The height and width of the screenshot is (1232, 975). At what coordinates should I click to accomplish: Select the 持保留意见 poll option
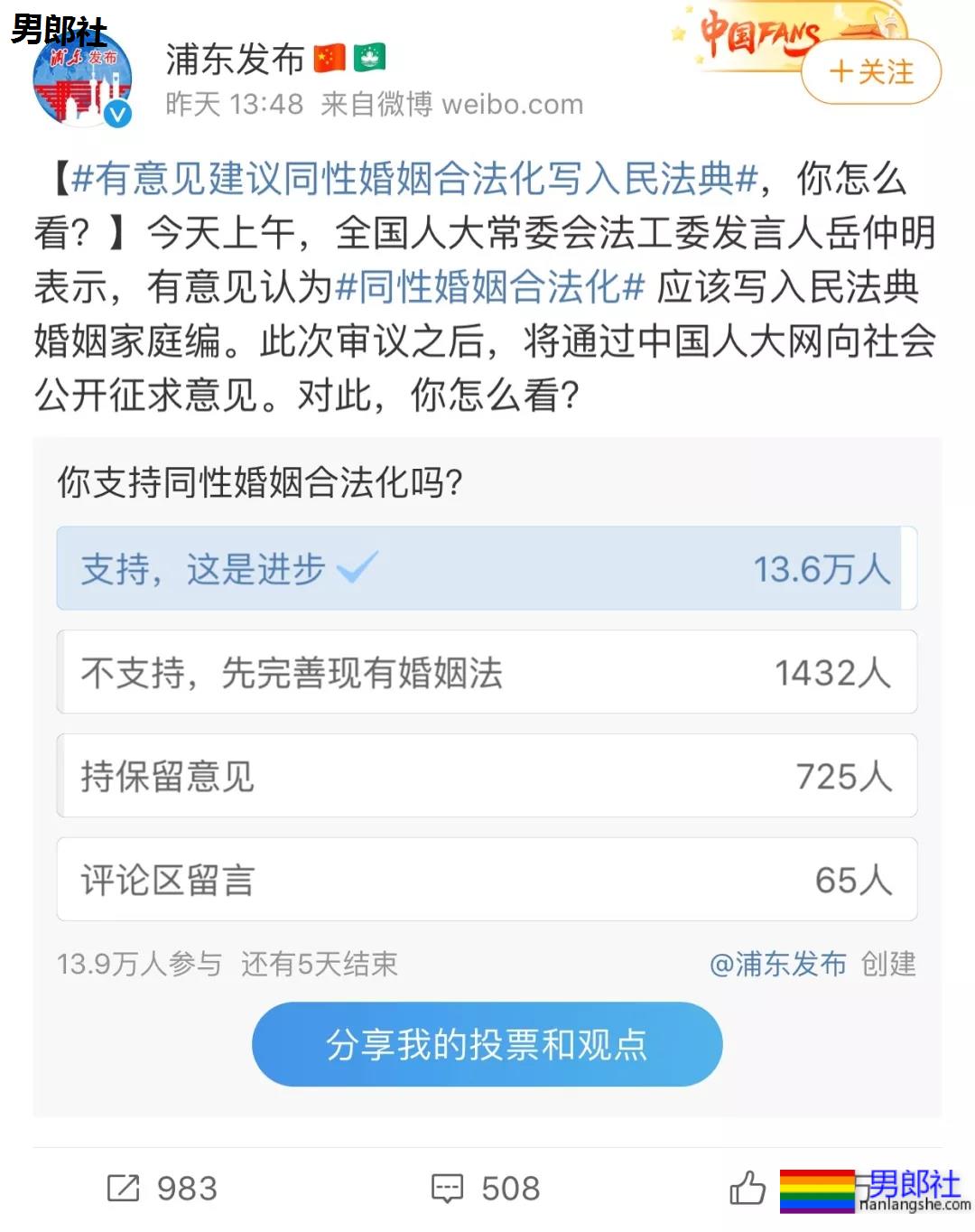486,776
